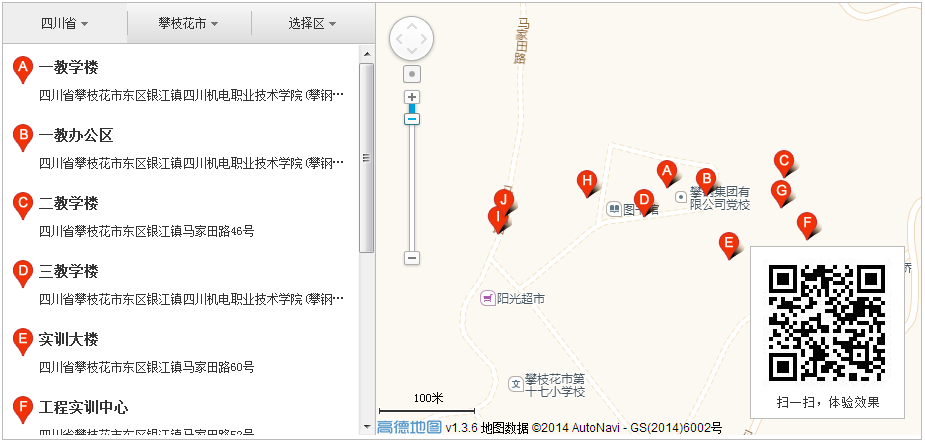Zoom in the map with plus button

(x=411, y=97)
